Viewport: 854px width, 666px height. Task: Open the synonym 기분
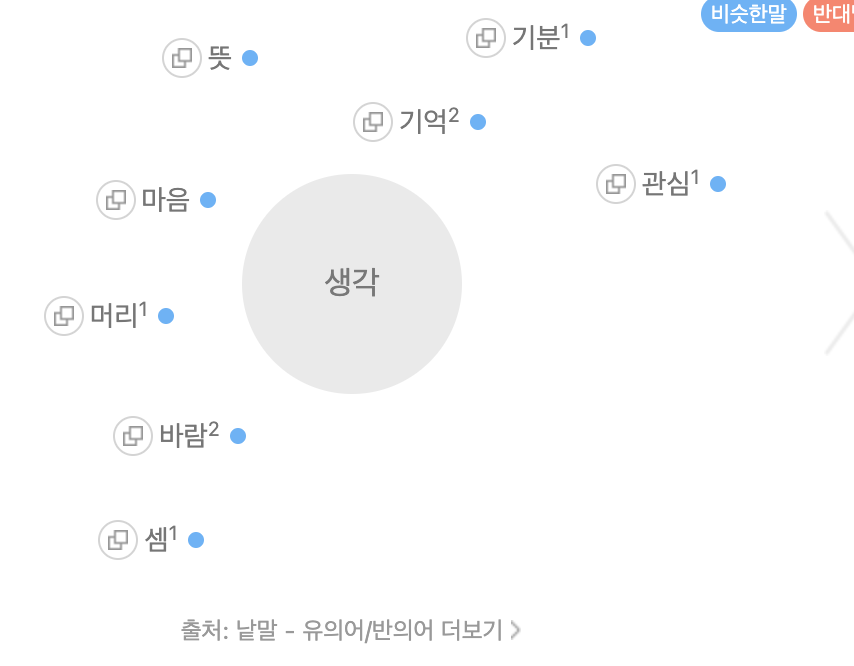coord(540,38)
